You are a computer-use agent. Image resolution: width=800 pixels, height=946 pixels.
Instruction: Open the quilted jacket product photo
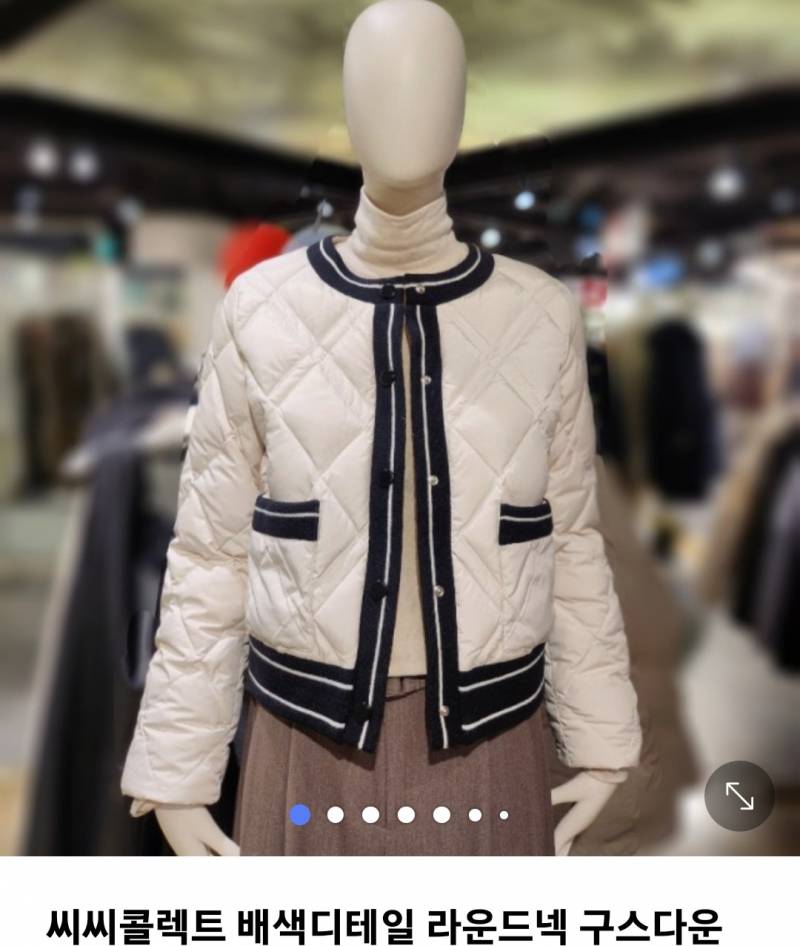click(400, 450)
